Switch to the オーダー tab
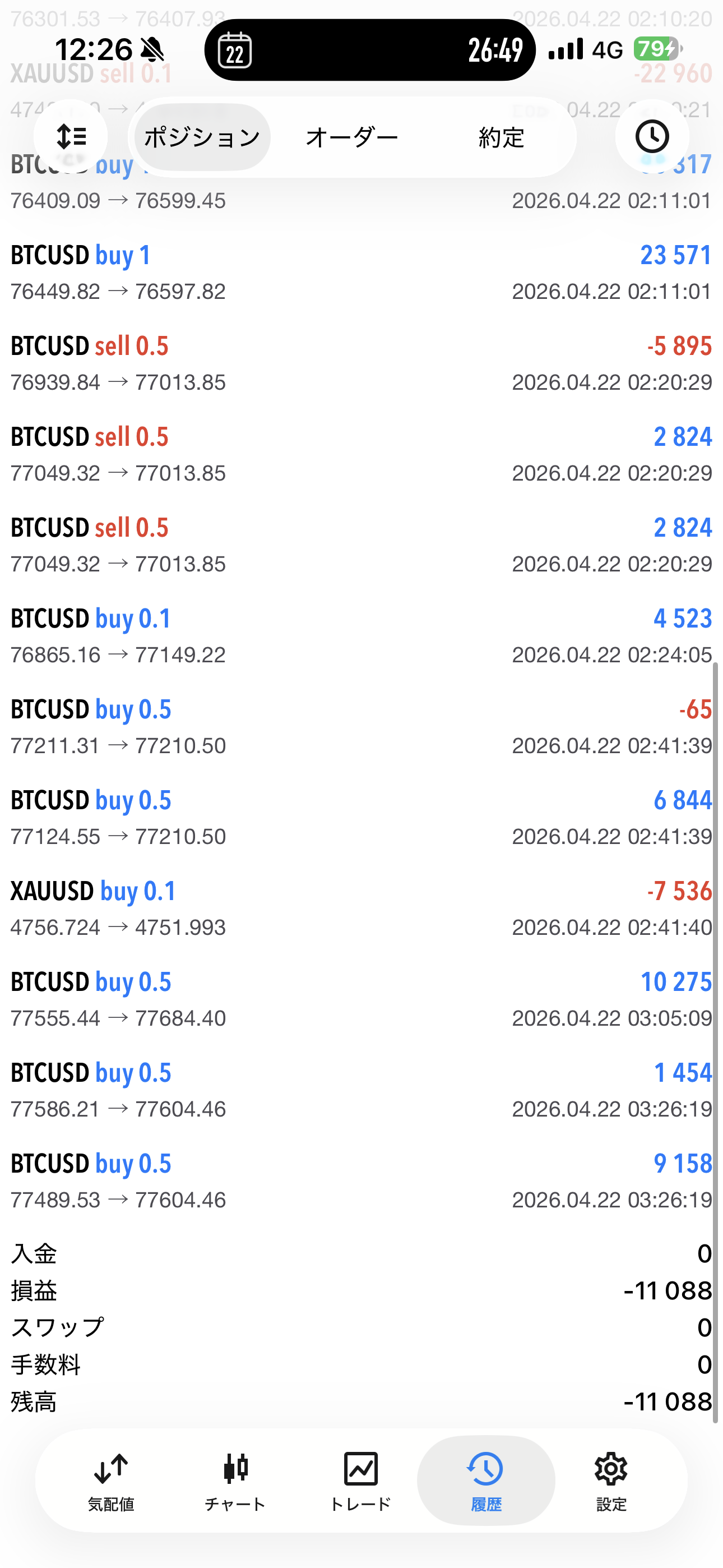 352,137
